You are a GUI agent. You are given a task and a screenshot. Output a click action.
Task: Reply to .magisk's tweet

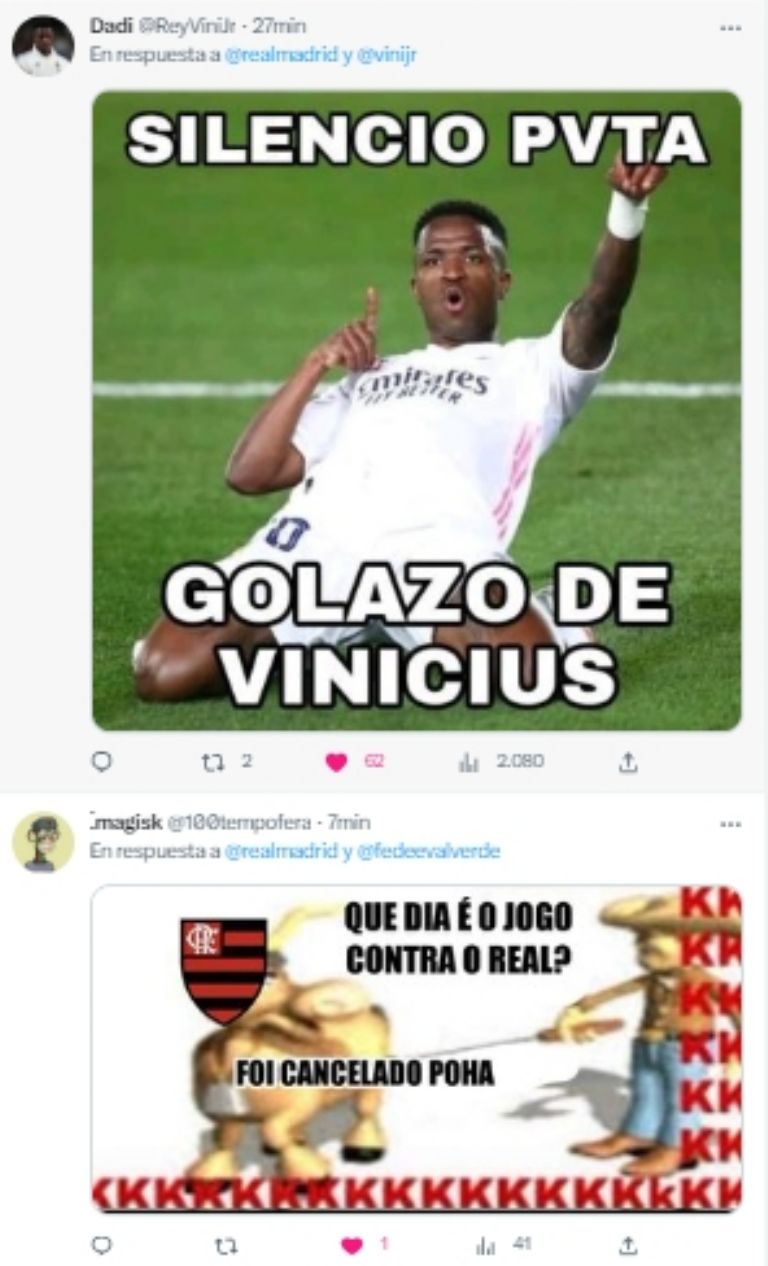[101, 1245]
